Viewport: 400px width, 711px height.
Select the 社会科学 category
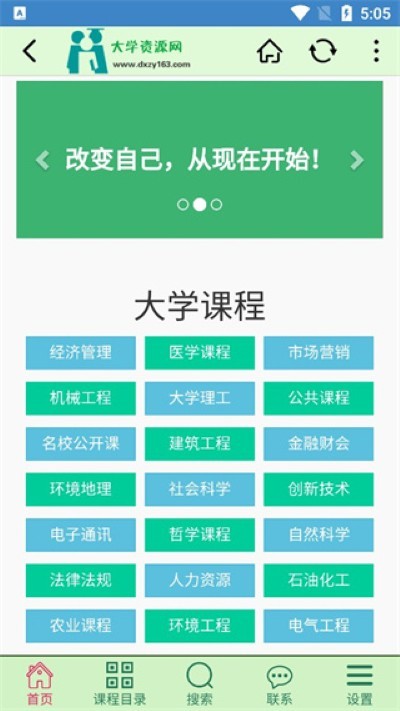pos(200,489)
